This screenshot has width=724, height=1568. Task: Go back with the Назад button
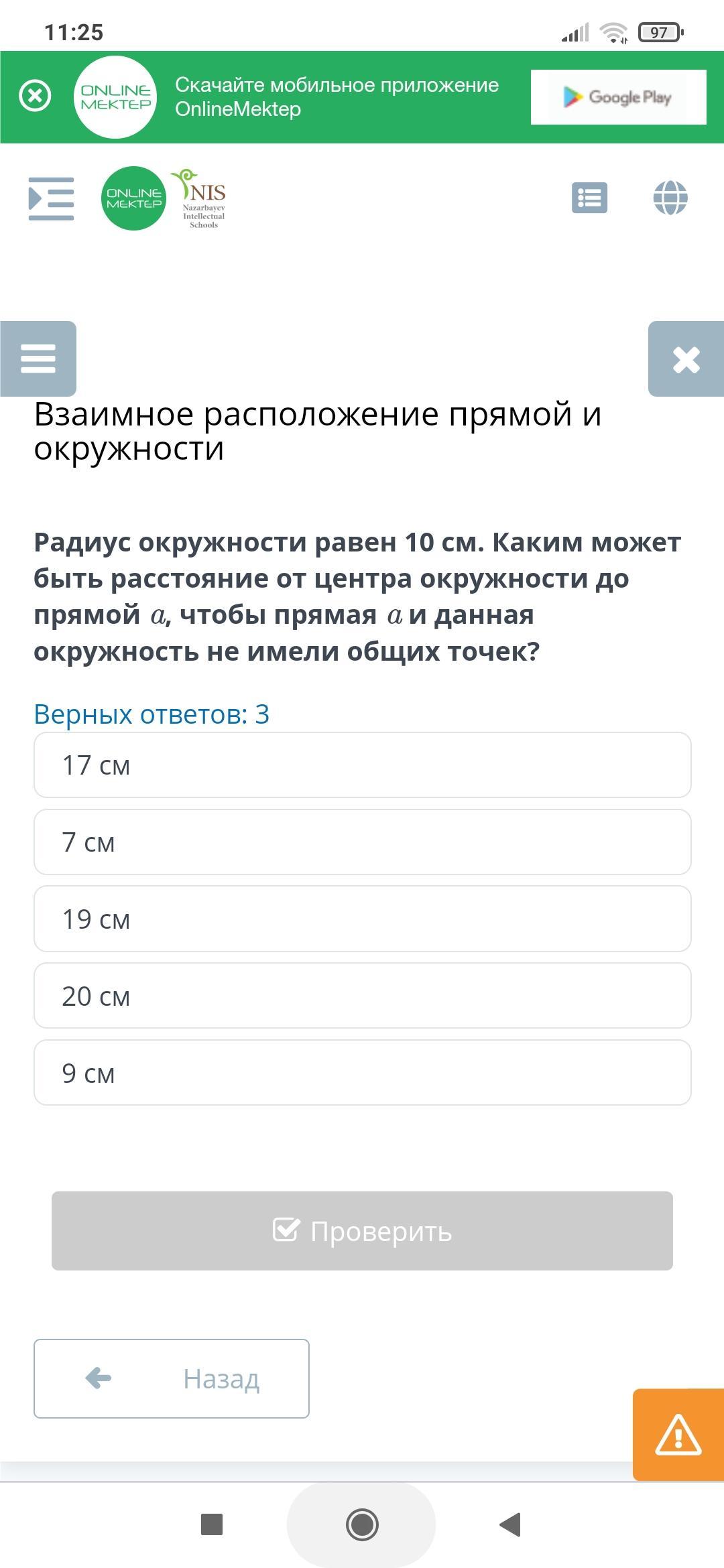tap(172, 1378)
